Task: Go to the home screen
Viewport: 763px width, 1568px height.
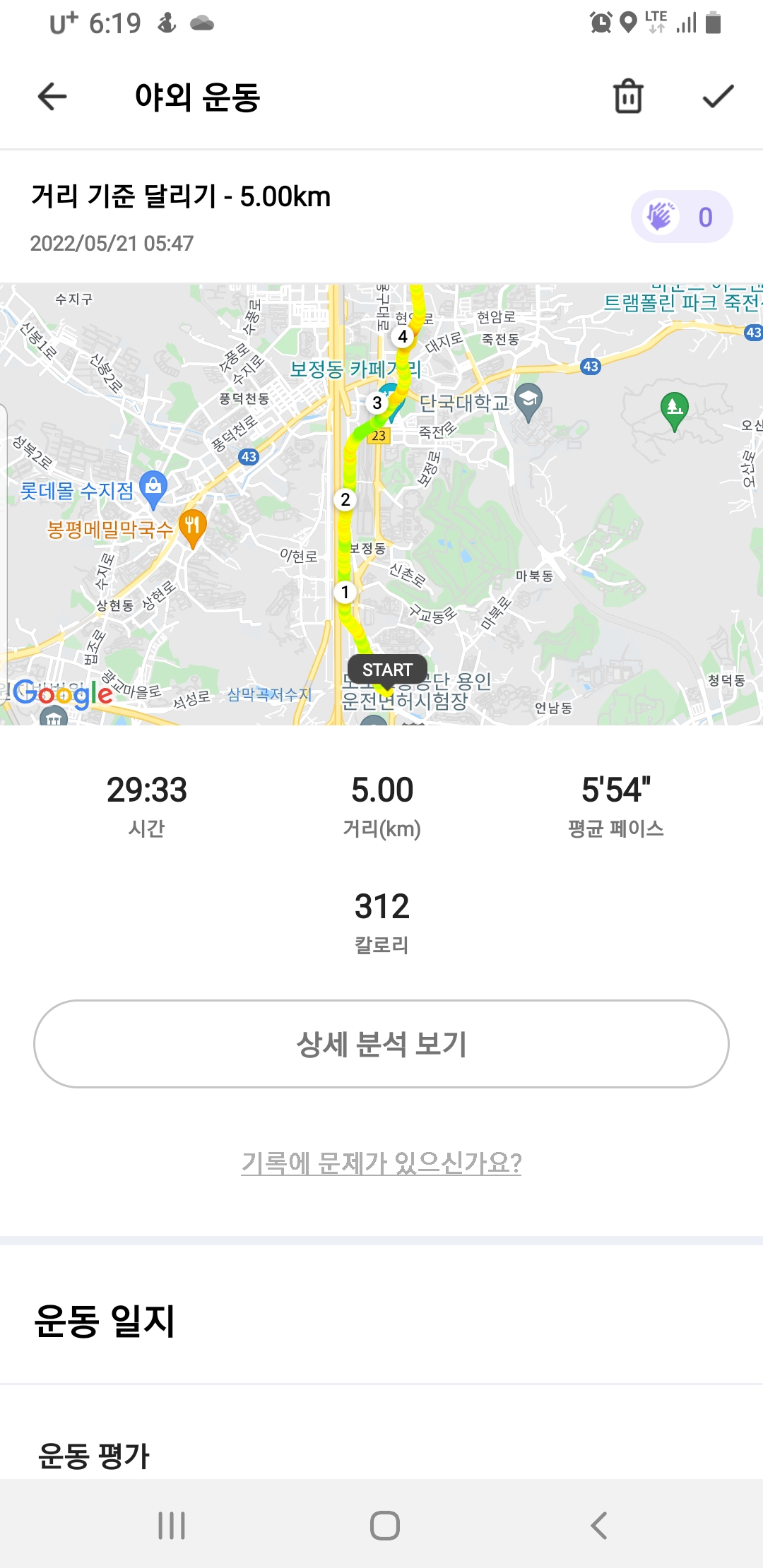Action: pyautogui.click(x=385, y=1526)
